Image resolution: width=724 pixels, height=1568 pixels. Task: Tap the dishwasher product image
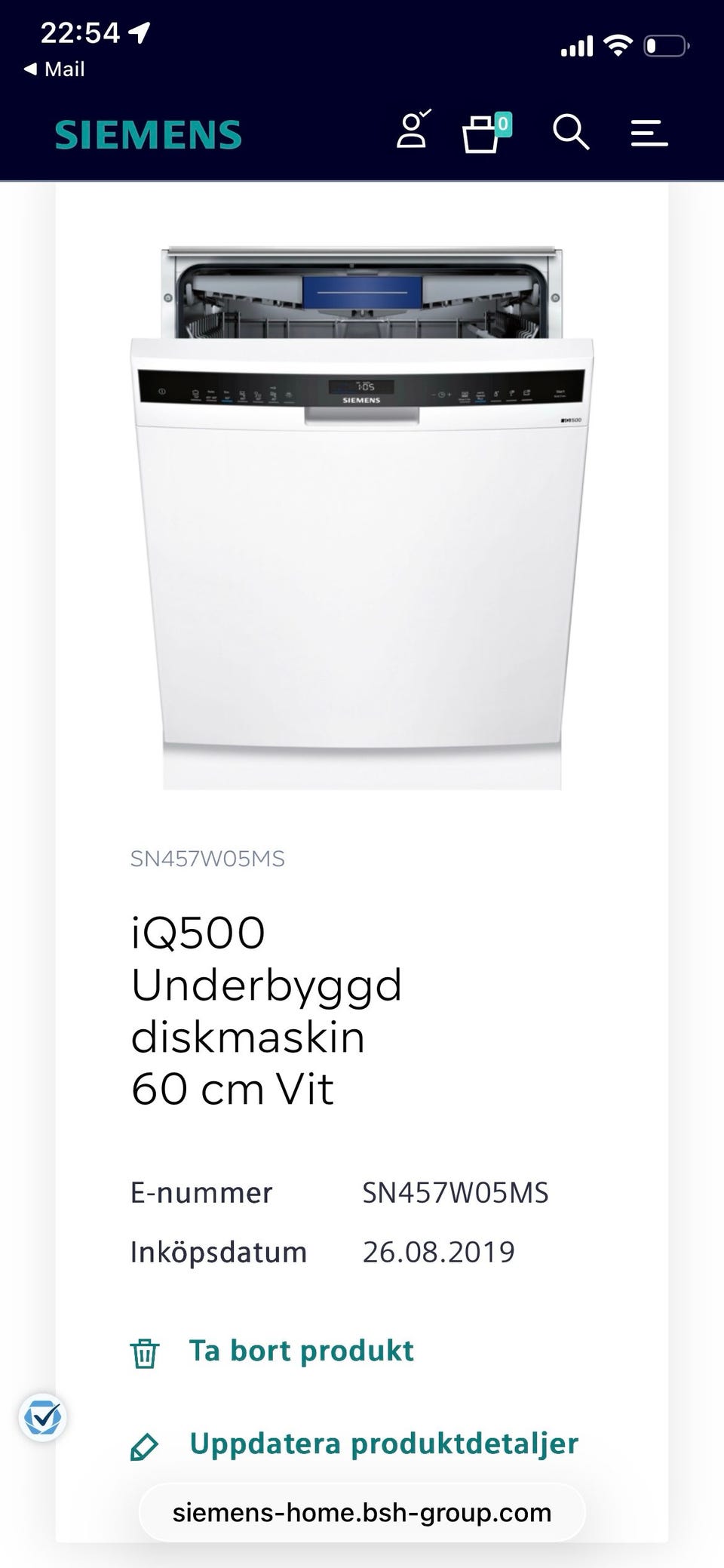tap(362, 518)
